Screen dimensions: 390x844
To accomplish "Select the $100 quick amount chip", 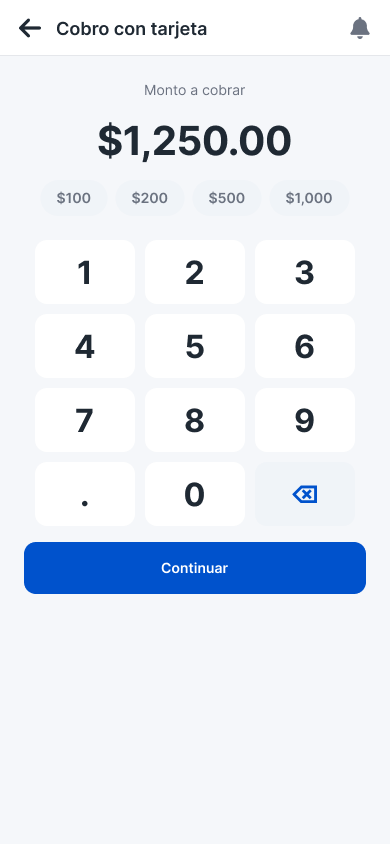I will tap(74, 198).
